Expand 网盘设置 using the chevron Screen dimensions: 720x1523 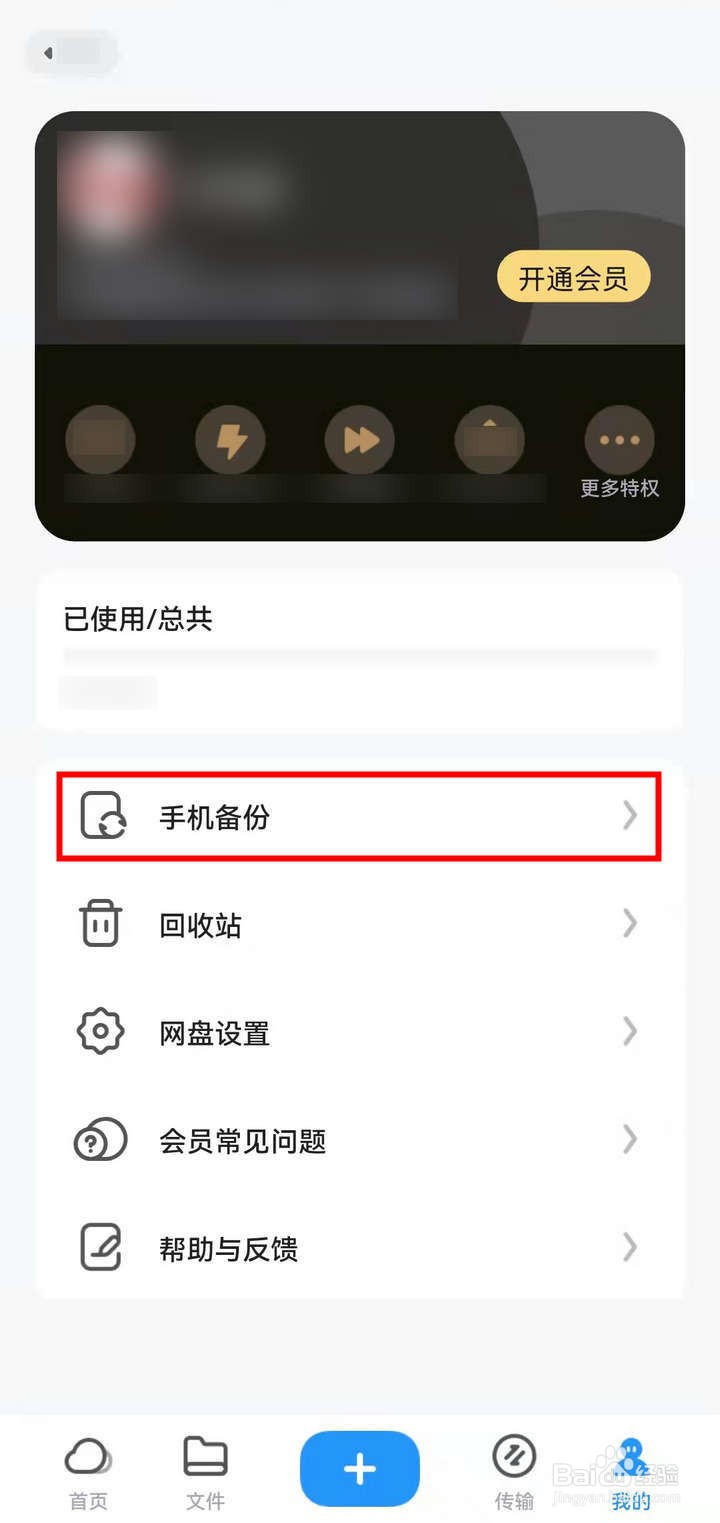coord(630,1032)
